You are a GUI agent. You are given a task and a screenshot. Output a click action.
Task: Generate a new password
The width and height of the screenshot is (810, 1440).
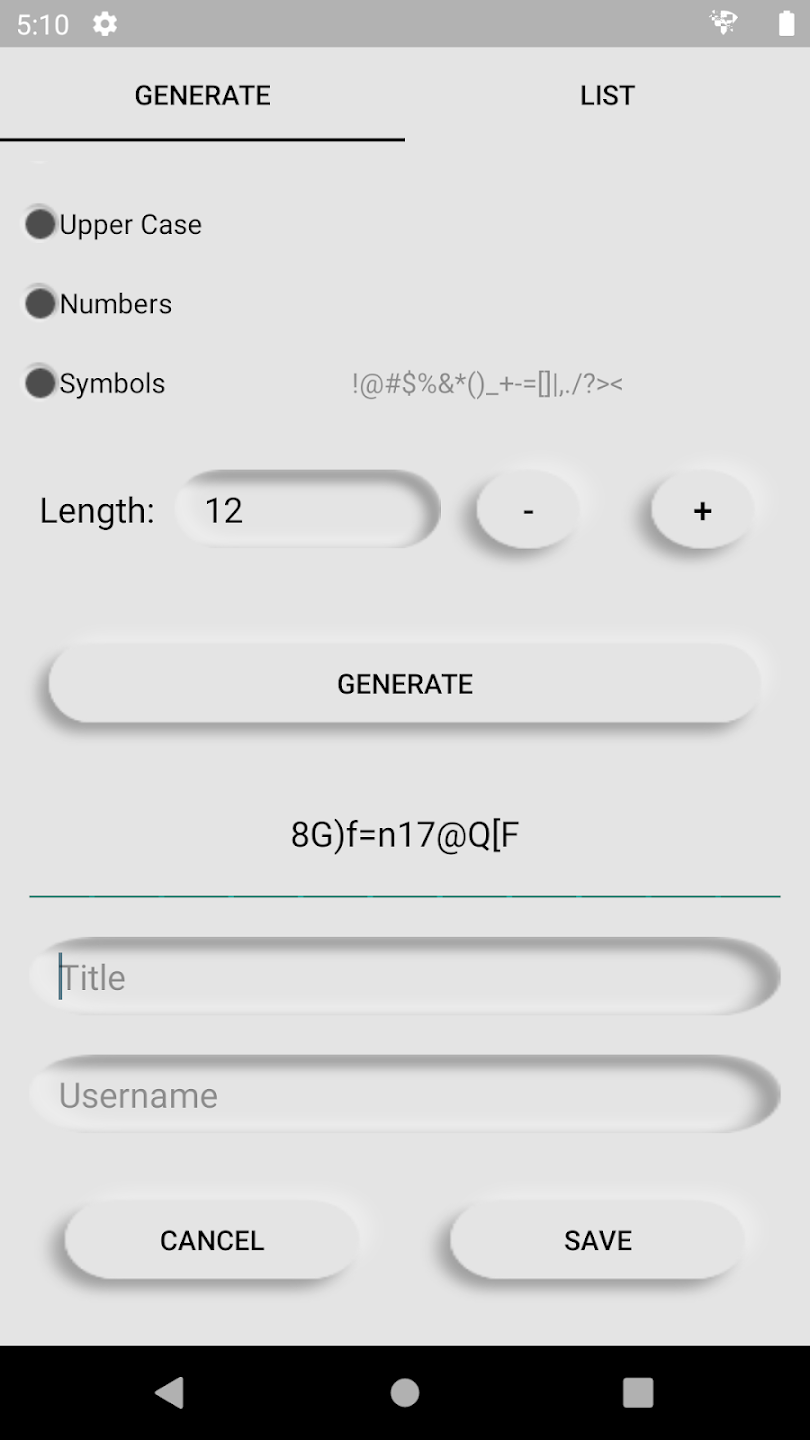(x=405, y=683)
